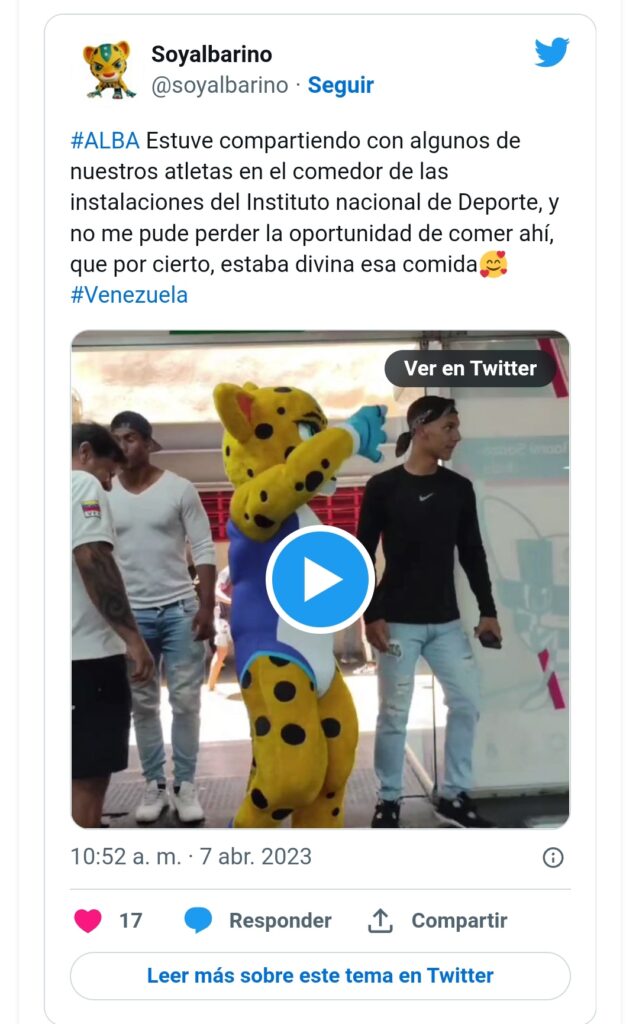Open the #ALBA hashtag
Screen dimensions: 639x1024
coord(105,141)
